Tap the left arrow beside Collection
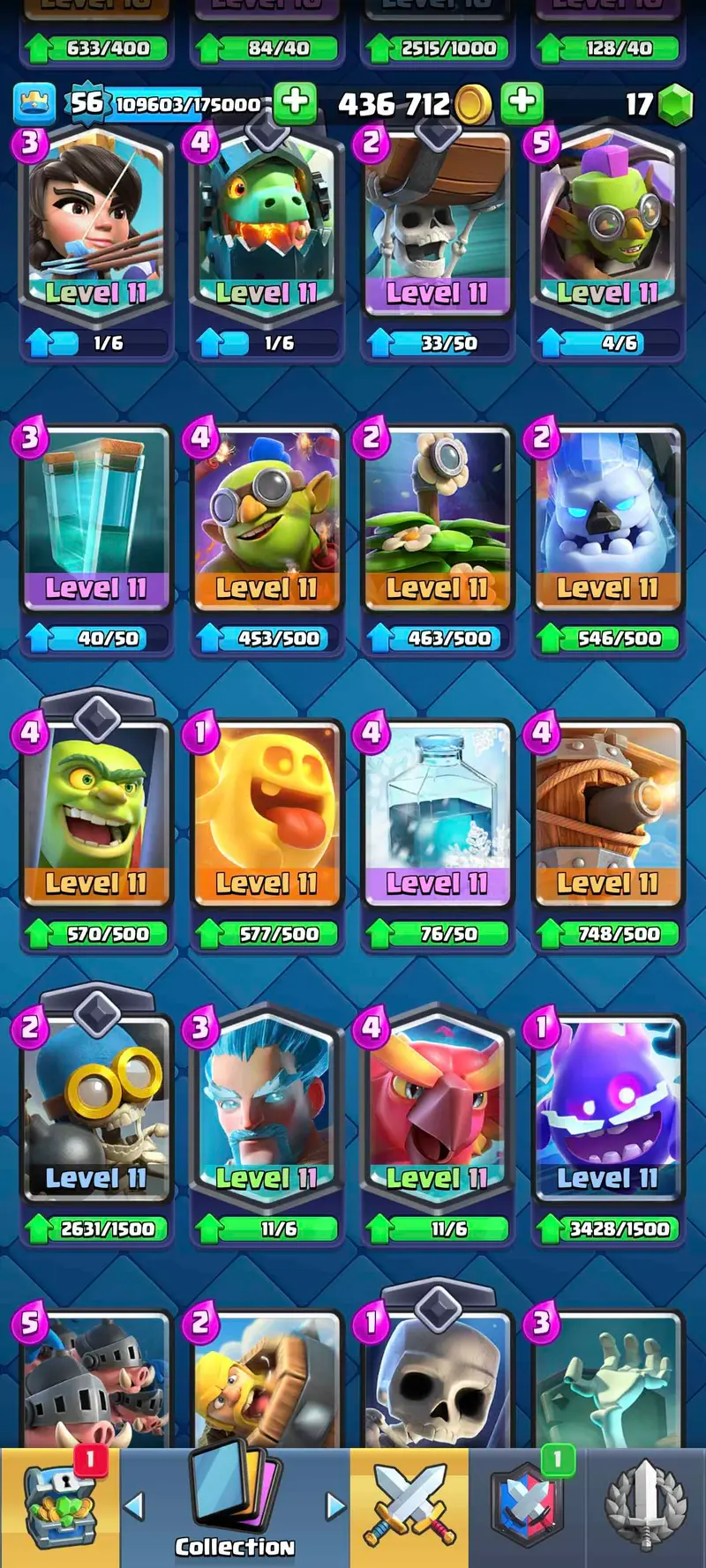 (x=134, y=1505)
